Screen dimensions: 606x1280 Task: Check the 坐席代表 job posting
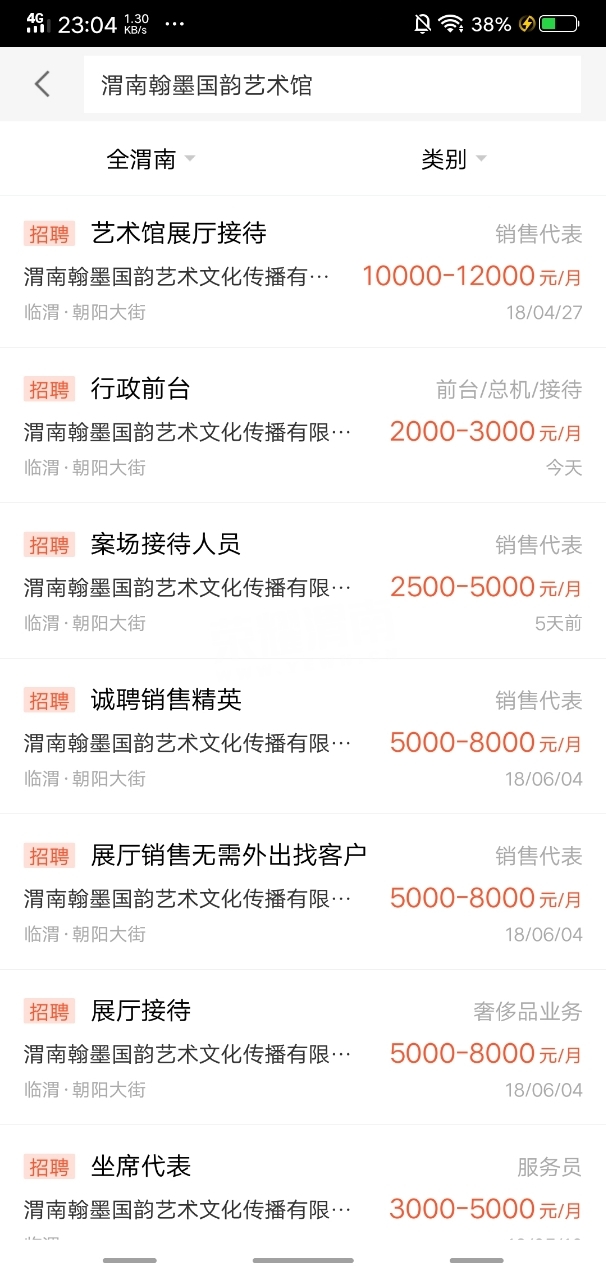303,1190
